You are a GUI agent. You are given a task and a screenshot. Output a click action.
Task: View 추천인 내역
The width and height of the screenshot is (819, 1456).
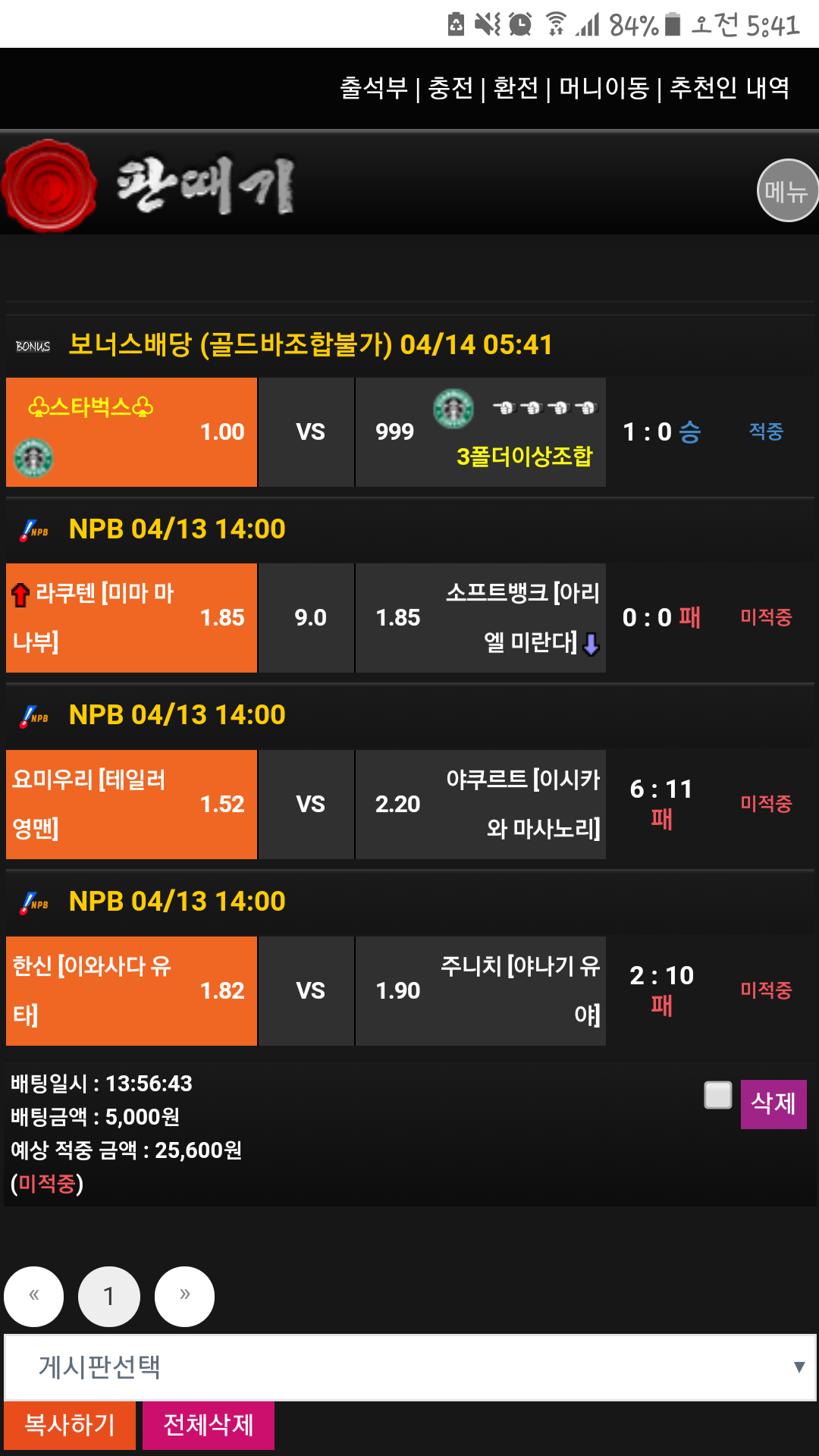[x=730, y=89]
